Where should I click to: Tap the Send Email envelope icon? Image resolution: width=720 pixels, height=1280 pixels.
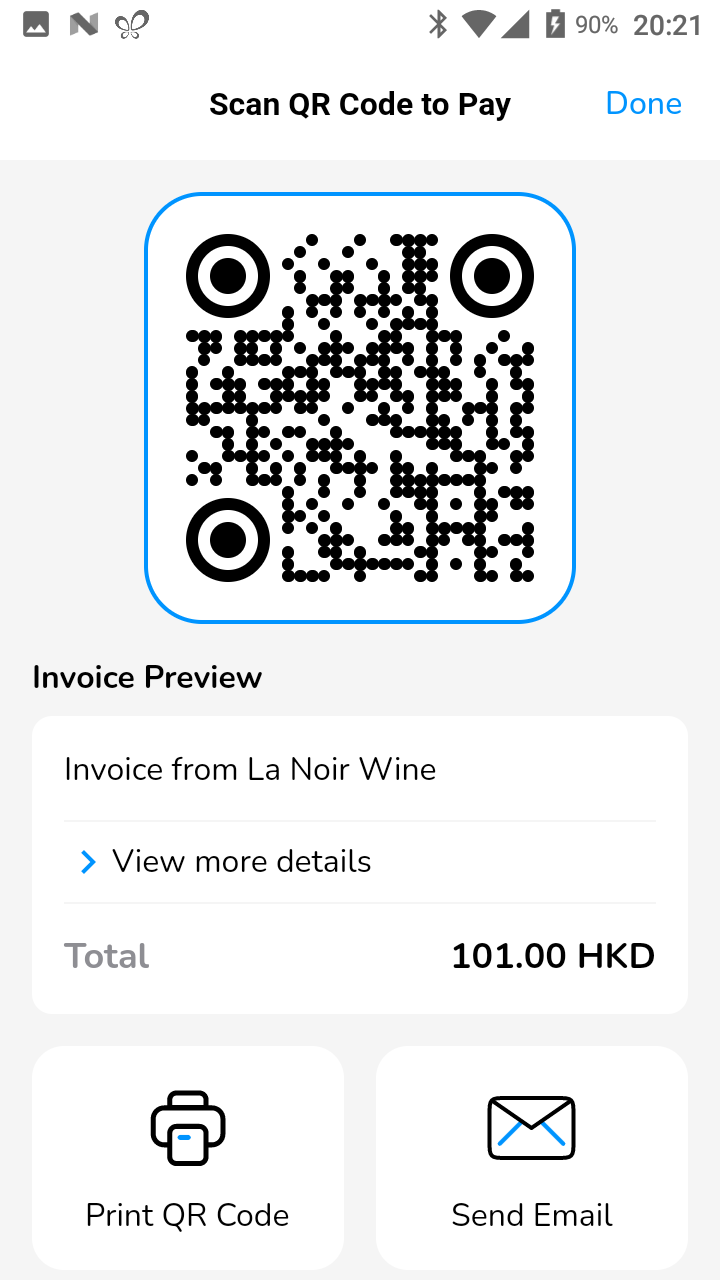pos(531,1127)
